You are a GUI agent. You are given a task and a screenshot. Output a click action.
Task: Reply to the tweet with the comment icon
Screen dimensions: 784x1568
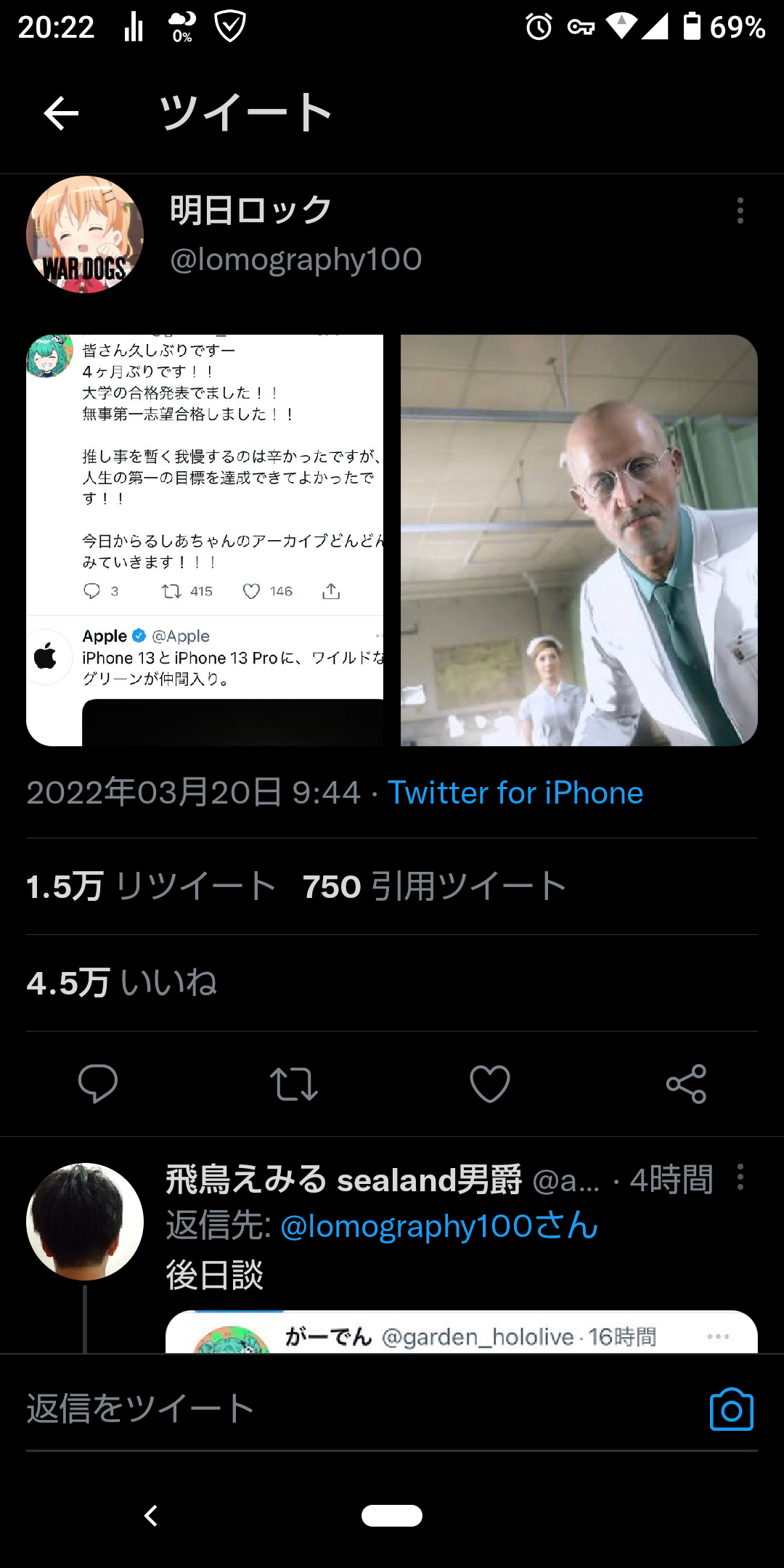tap(98, 1084)
